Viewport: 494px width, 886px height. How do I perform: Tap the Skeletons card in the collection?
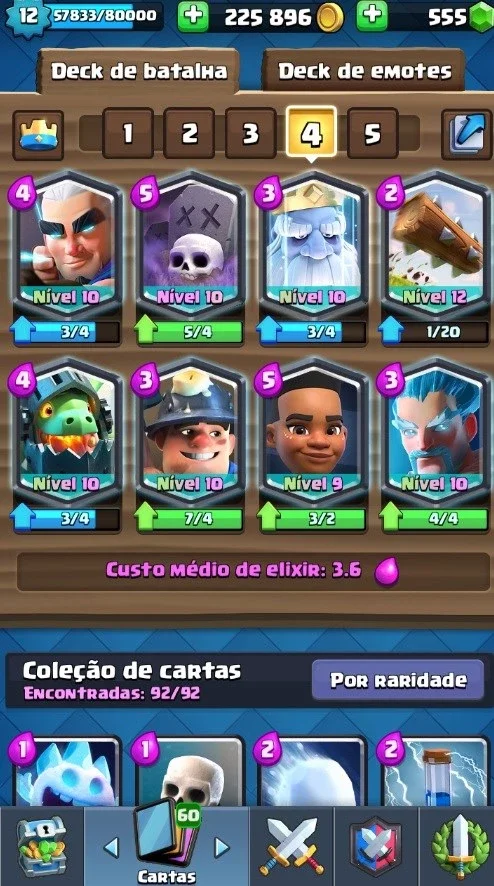tap(189, 771)
